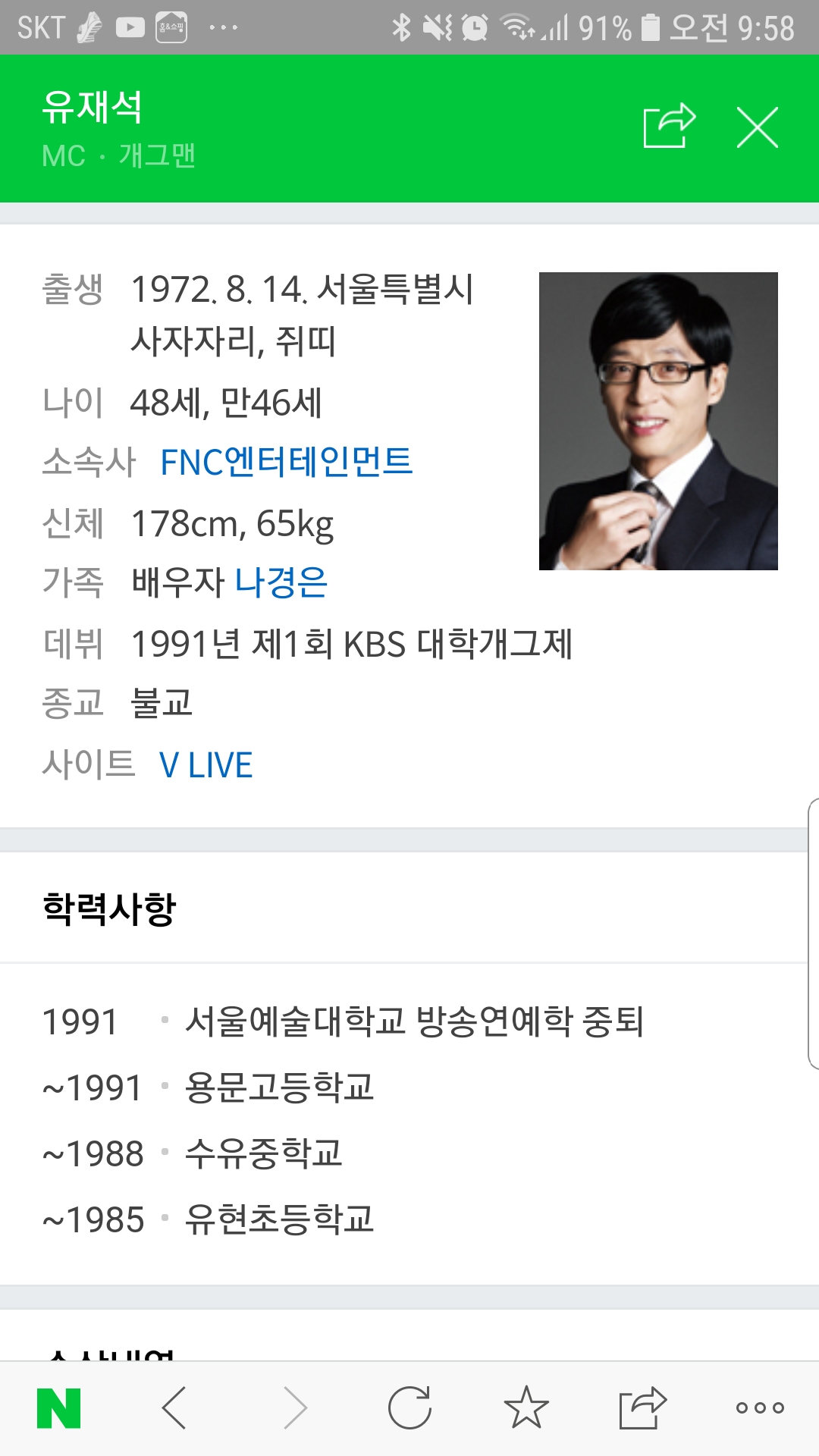819x1456 pixels.
Task: Reload the current page
Action: [x=409, y=1408]
